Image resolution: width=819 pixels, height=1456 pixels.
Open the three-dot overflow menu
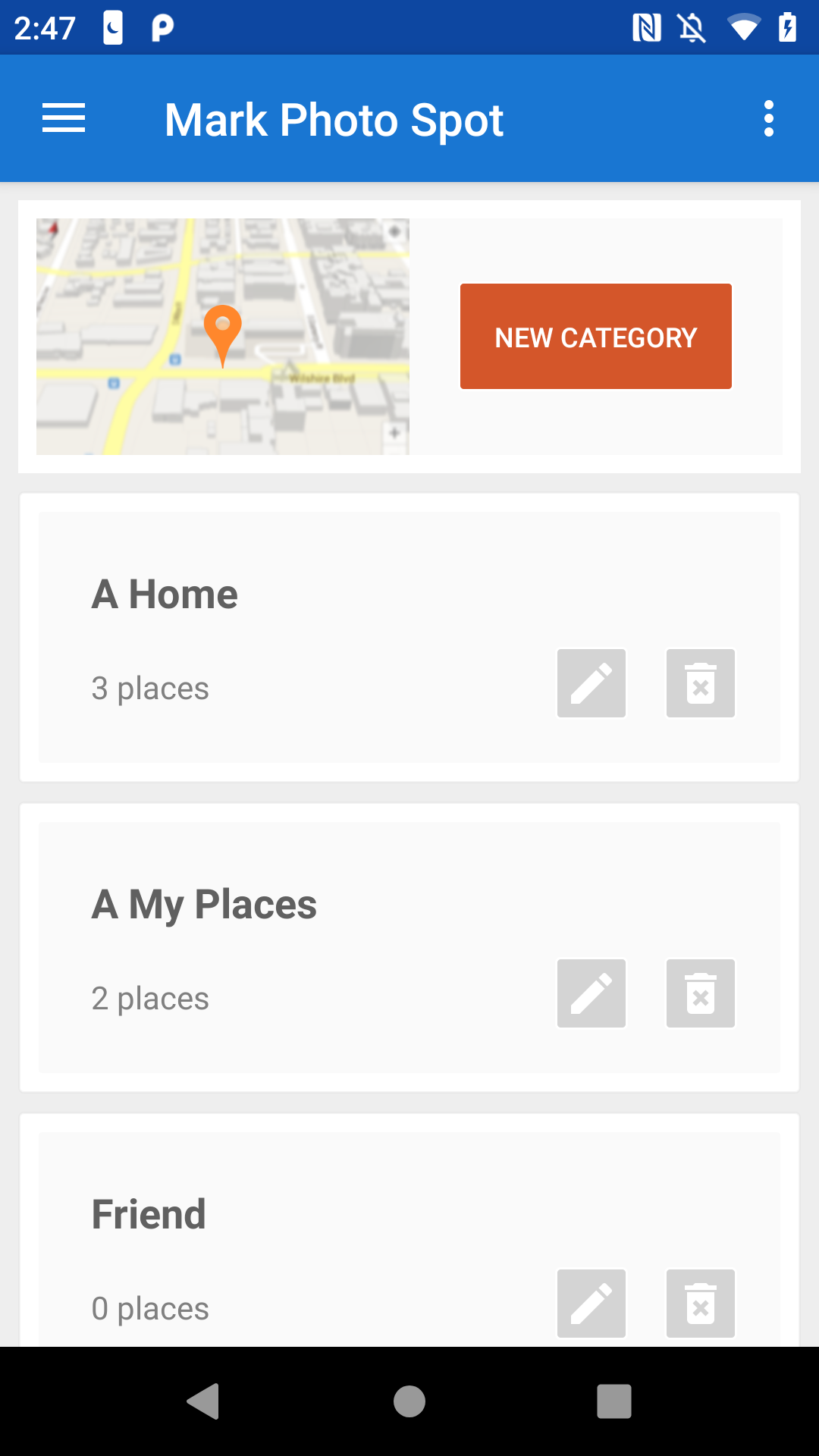[769, 118]
